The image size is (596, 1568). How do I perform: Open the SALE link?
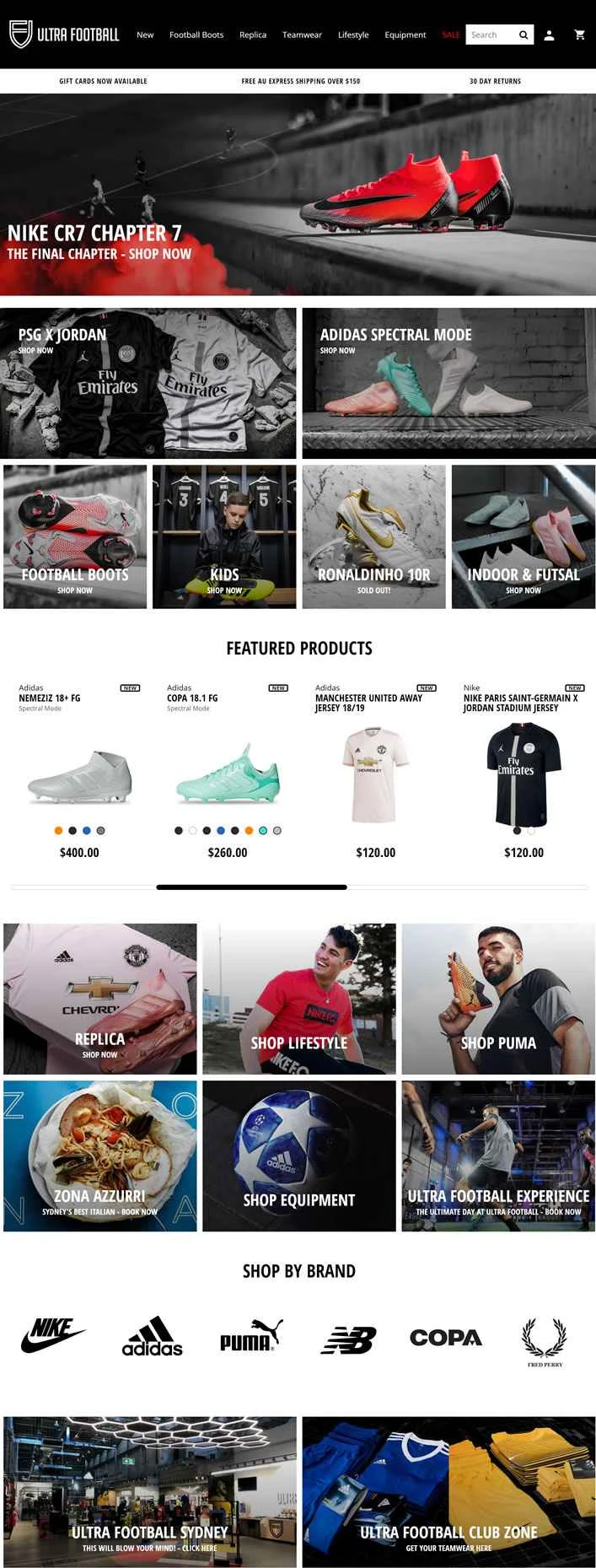pyautogui.click(x=451, y=35)
